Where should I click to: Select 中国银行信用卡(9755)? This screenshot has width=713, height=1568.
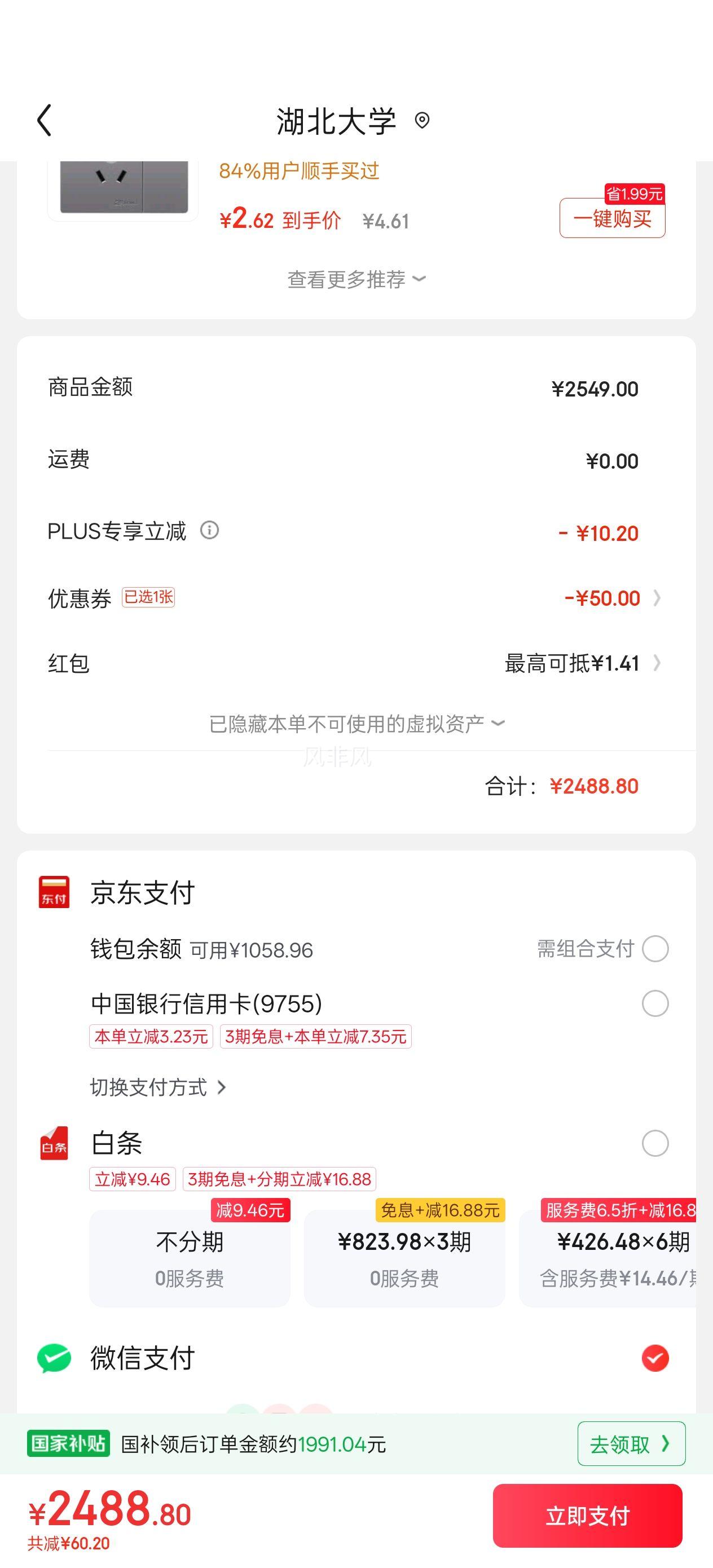point(655,1003)
